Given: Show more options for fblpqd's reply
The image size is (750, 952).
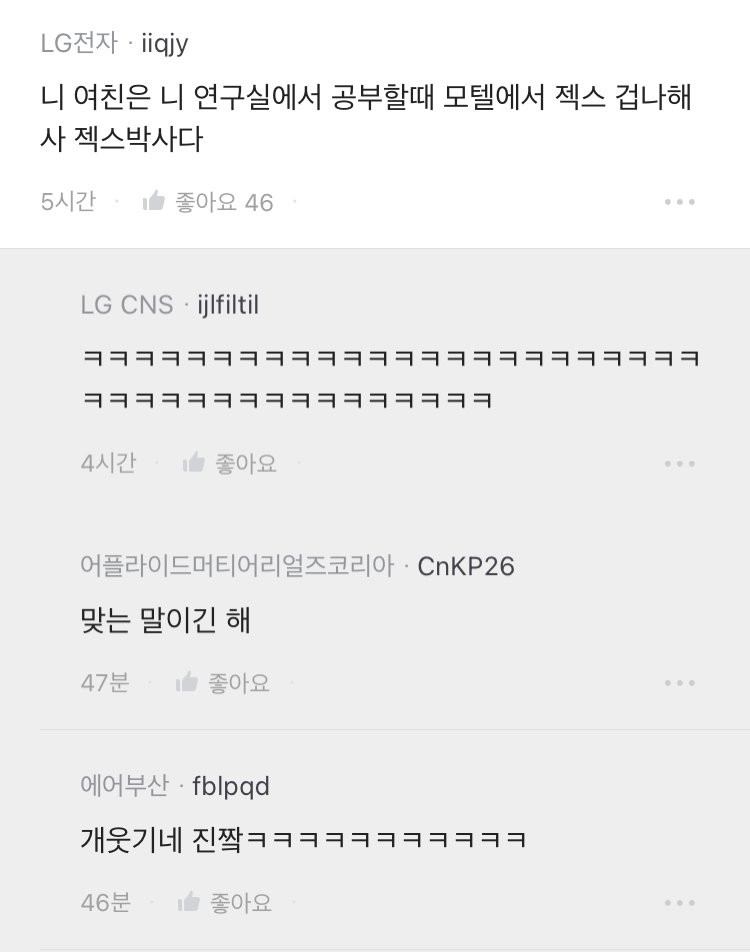Looking at the screenshot, I should 680,902.
